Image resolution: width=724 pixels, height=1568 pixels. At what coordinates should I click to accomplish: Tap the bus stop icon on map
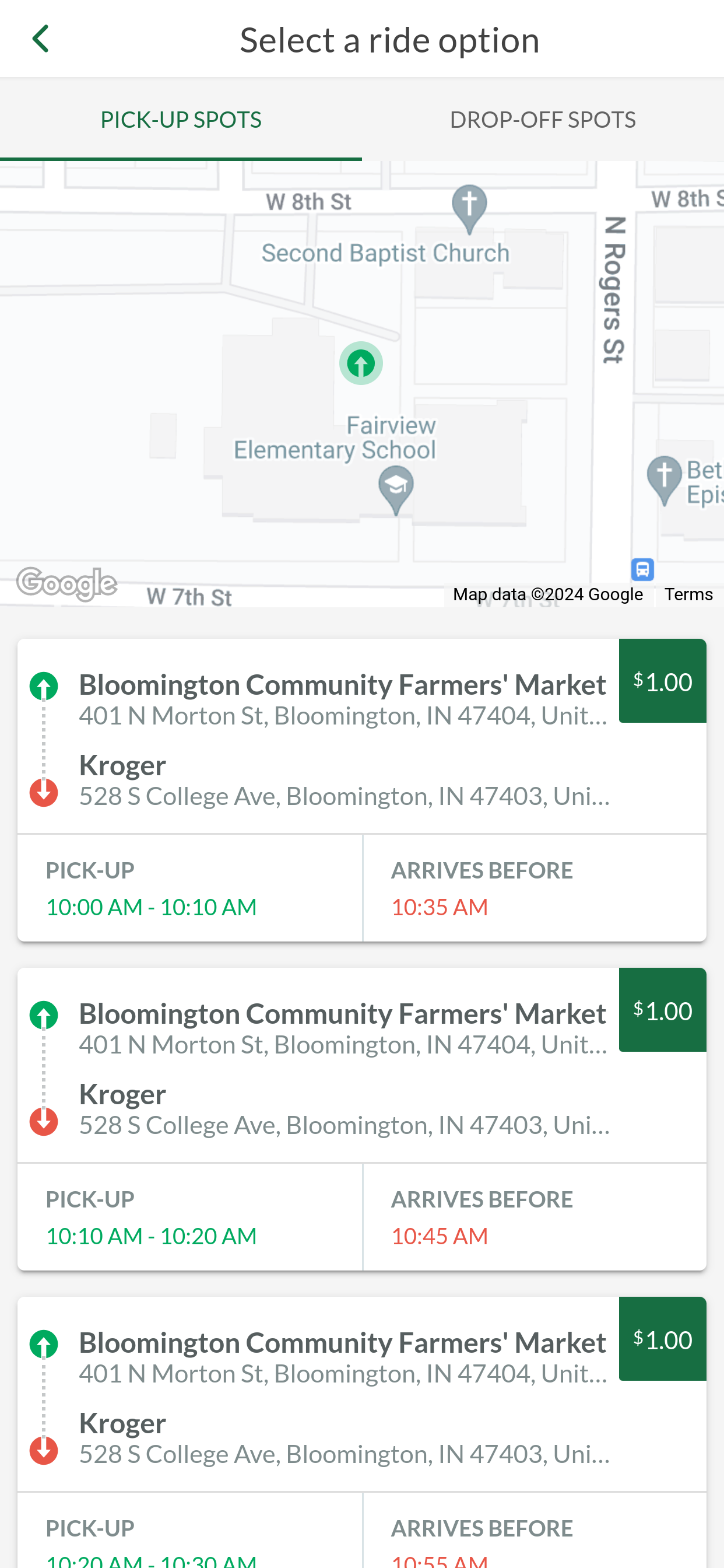pyautogui.click(x=642, y=570)
